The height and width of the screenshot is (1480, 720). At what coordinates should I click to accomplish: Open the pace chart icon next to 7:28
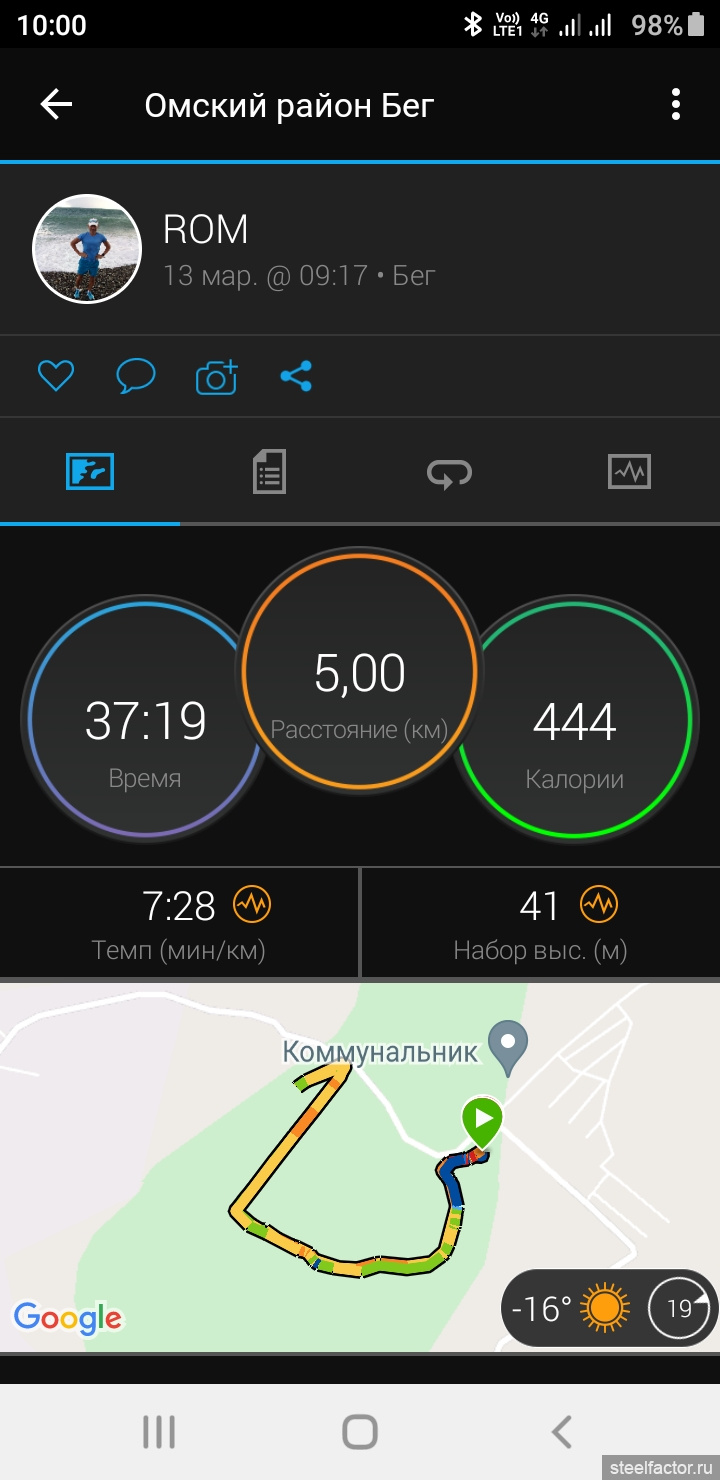point(252,906)
